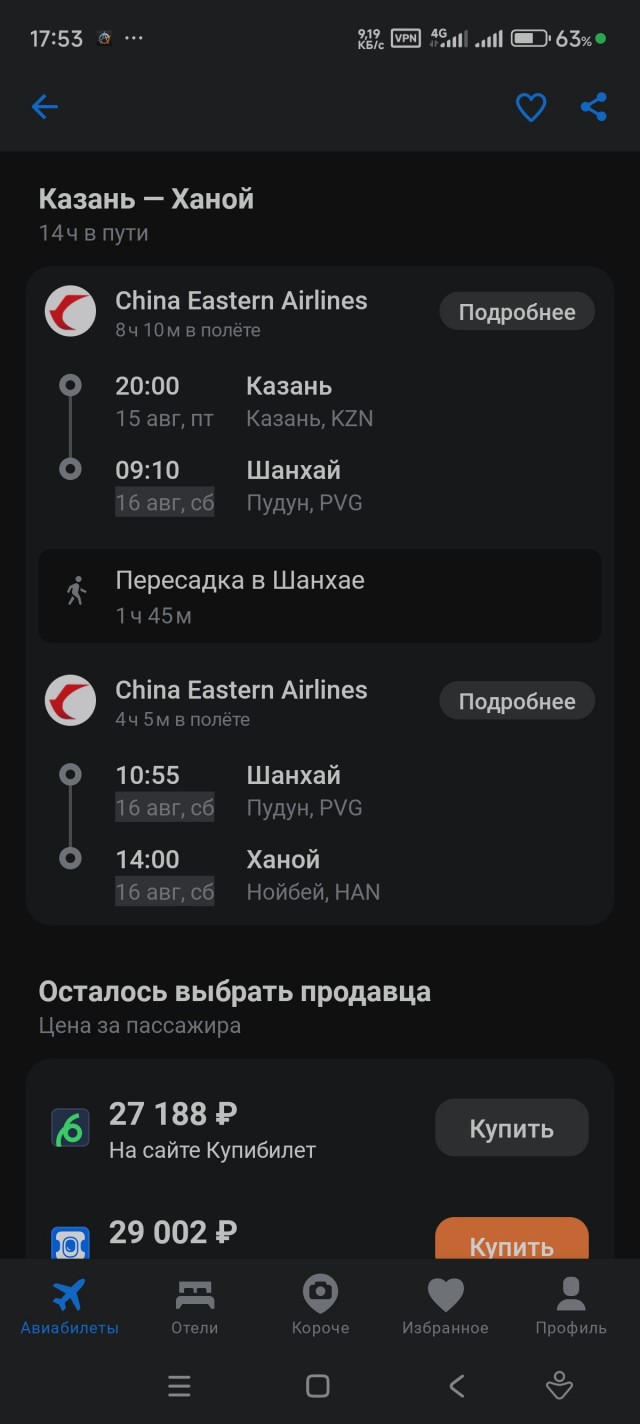Share this Kazan — Hanoi ticket

594,107
